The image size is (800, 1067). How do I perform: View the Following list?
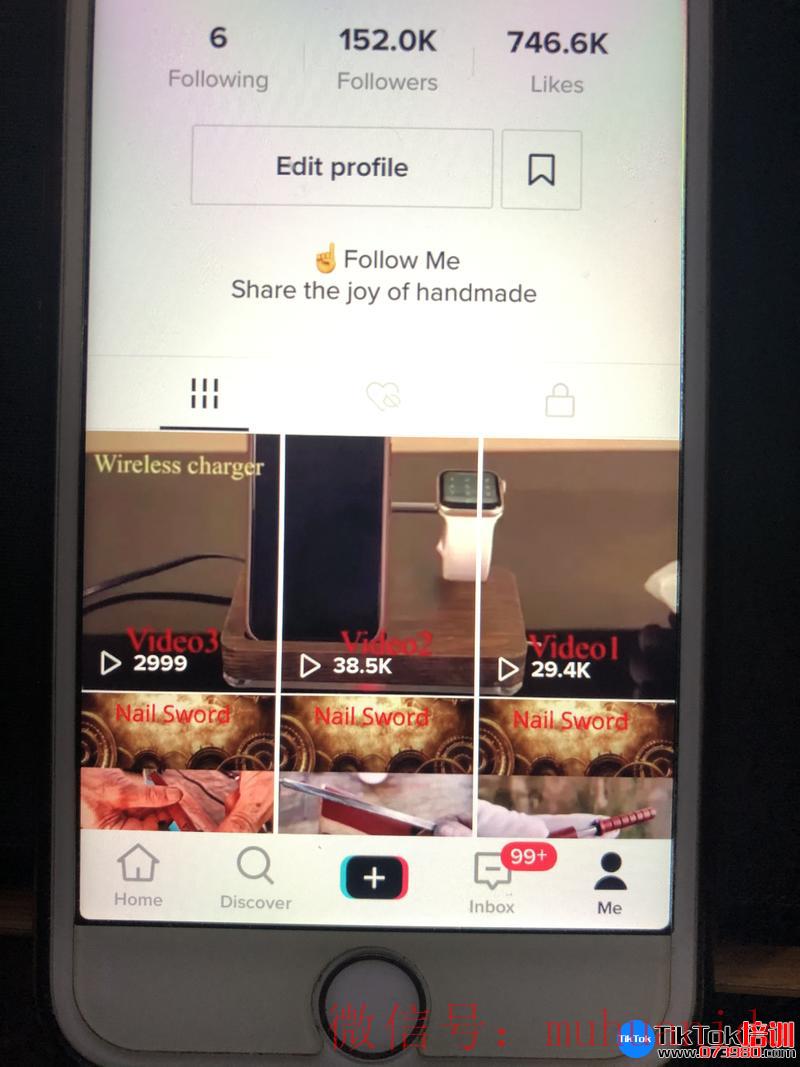[218, 60]
